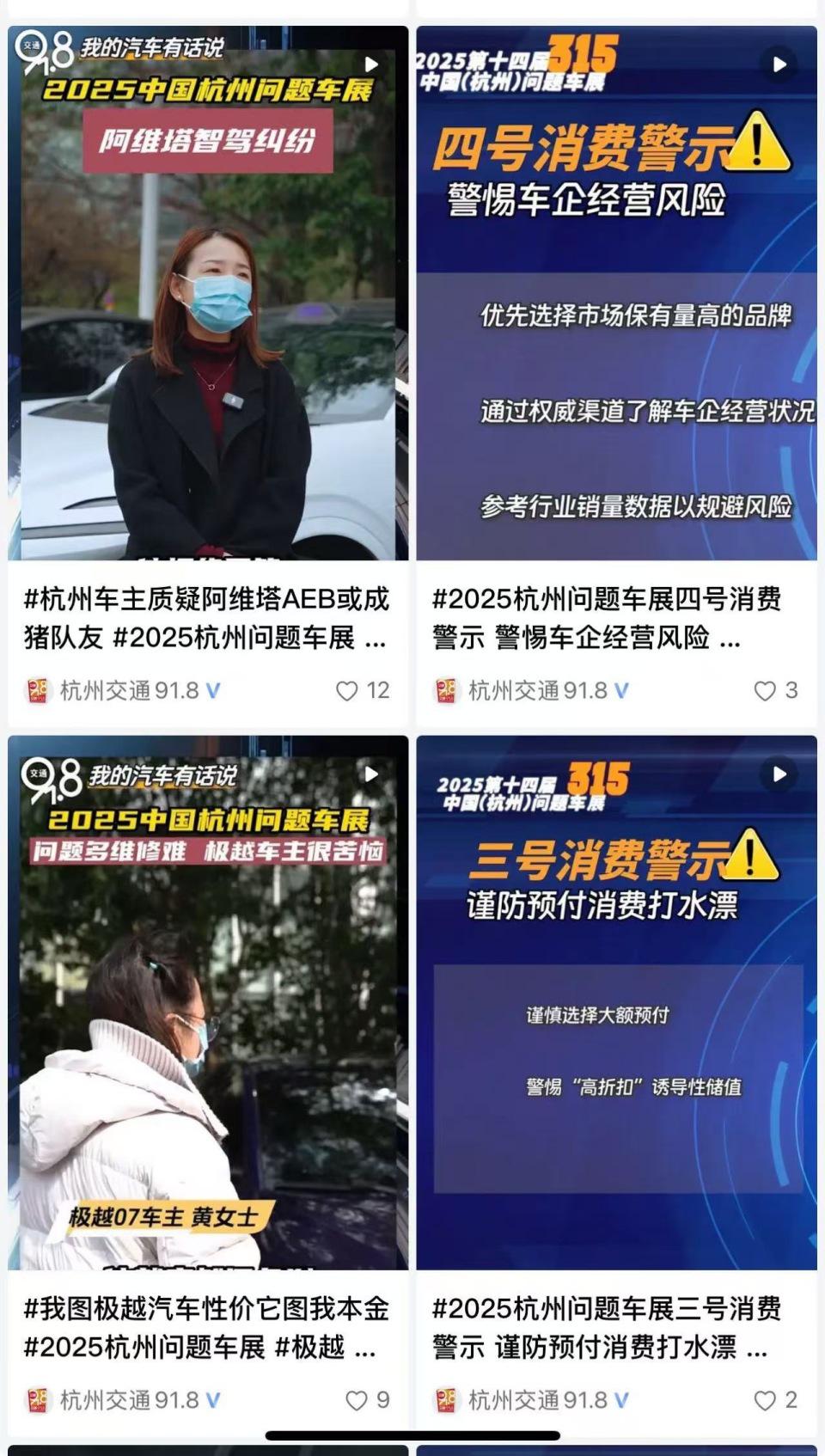Open post titled #我图极越汽车性价它图我本金
The image size is (825, 1456).
[x=206, y=1328]
